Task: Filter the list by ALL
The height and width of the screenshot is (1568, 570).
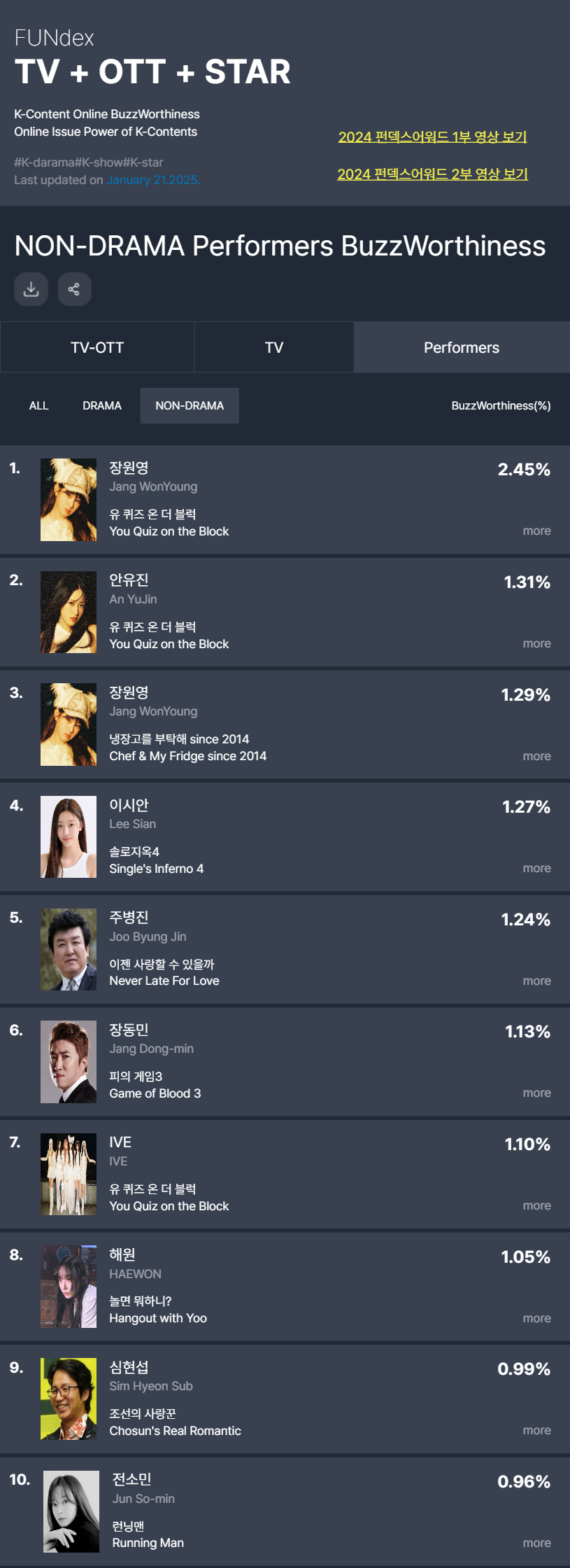Action: [x=39, y=405]
